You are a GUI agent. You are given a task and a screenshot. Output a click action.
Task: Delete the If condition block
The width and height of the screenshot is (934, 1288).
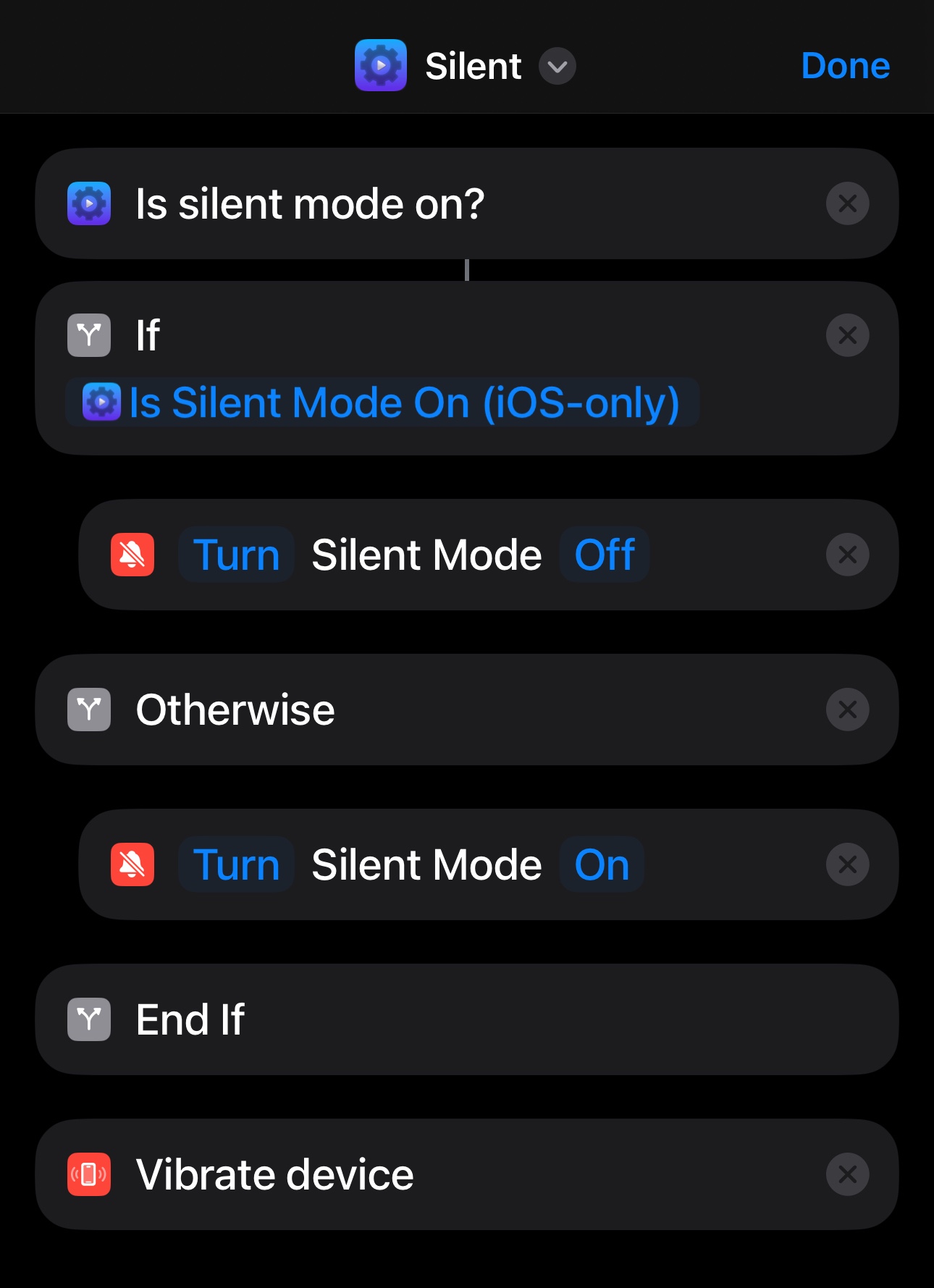coord(847,336)
